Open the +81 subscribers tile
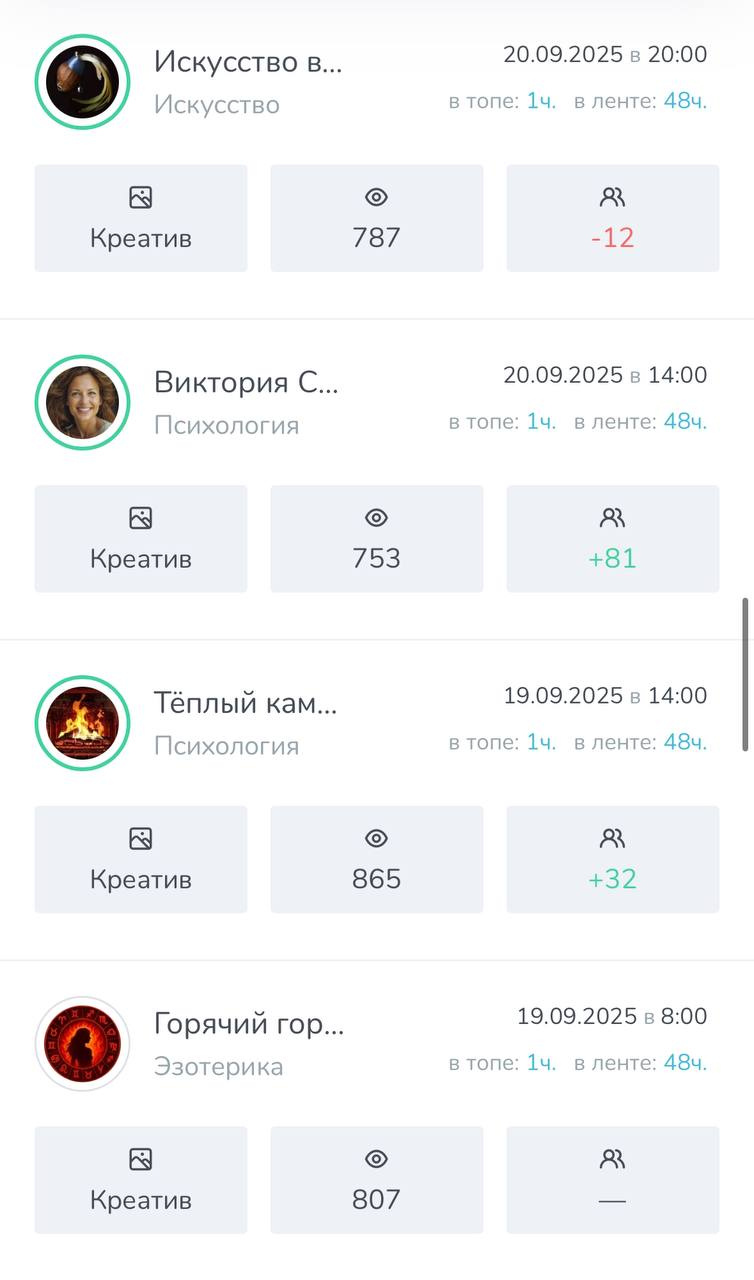 pos(612,538)
